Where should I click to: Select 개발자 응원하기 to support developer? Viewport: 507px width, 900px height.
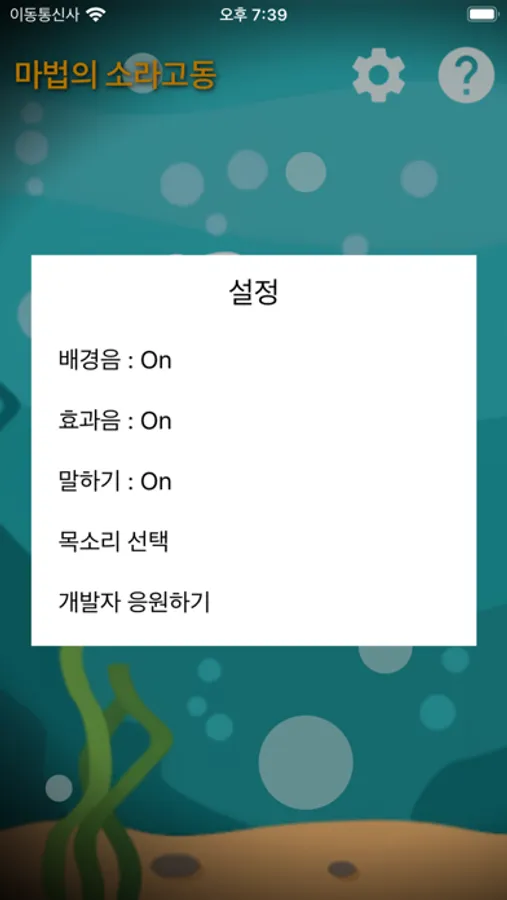[134, 602]
